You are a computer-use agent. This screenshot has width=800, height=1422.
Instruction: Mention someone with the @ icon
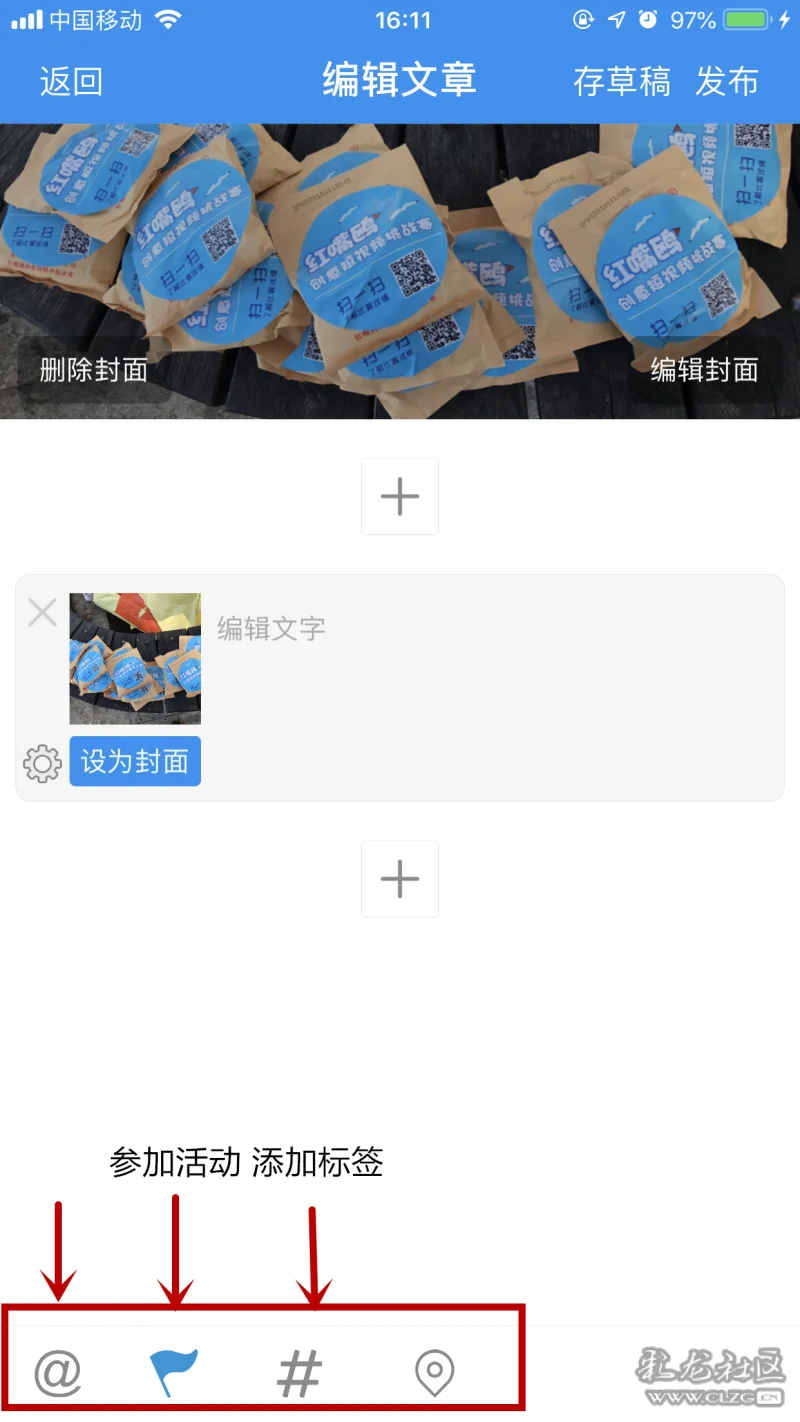coord(58,1372)
